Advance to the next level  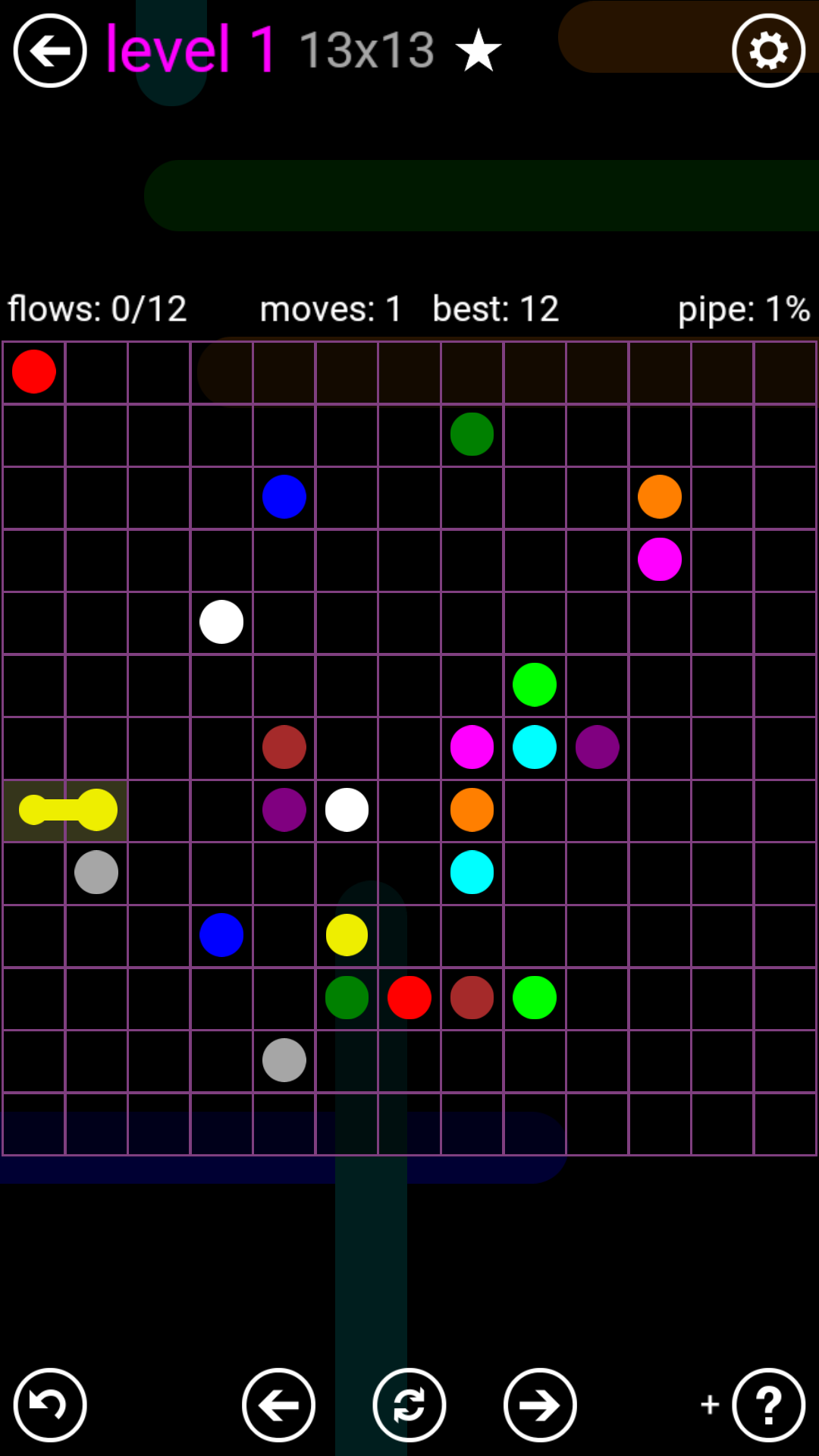(540, 1405)
